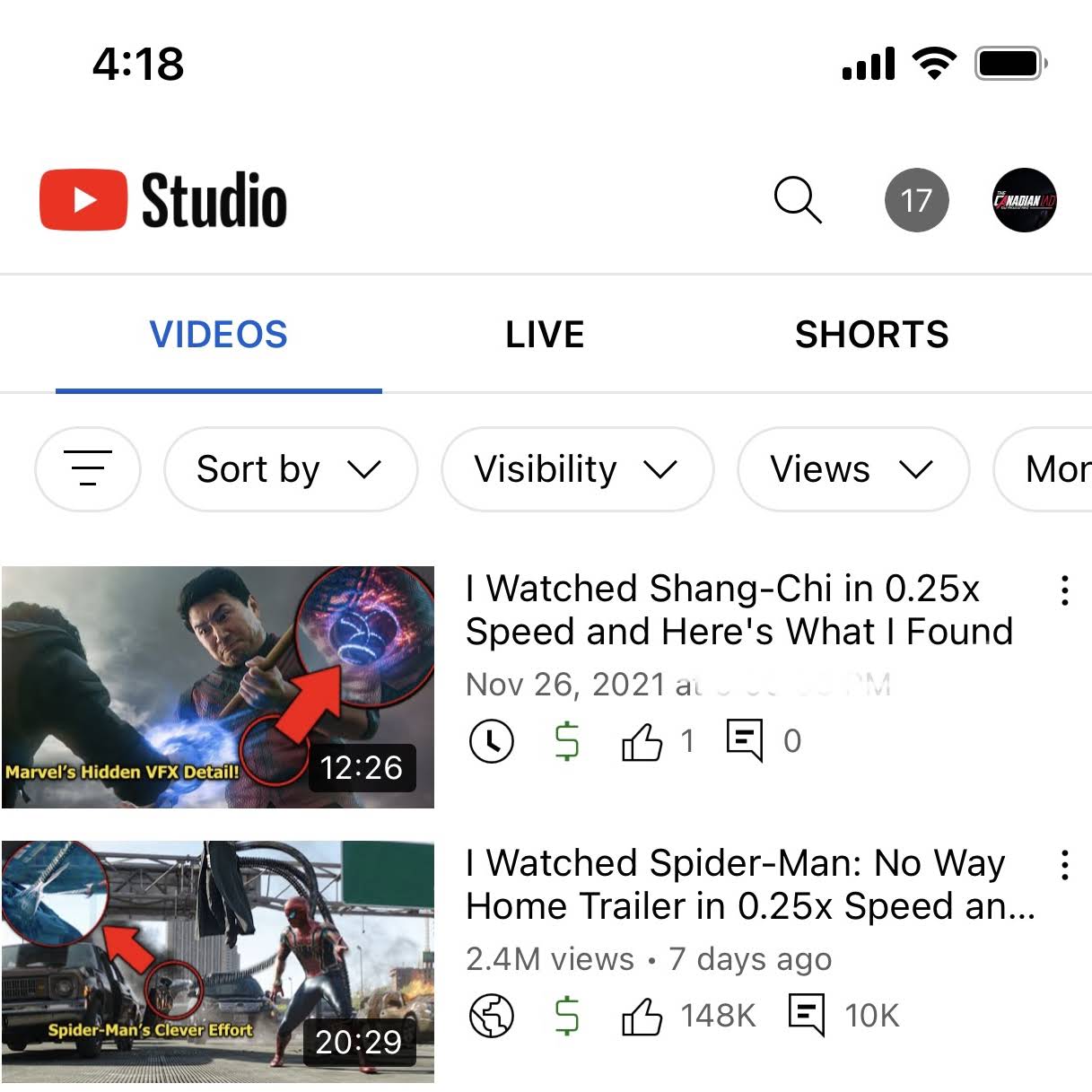The image size is (1092, 1092).
Task: Open more options for Shang-Chi video
Action: (x=1064, y=590)
